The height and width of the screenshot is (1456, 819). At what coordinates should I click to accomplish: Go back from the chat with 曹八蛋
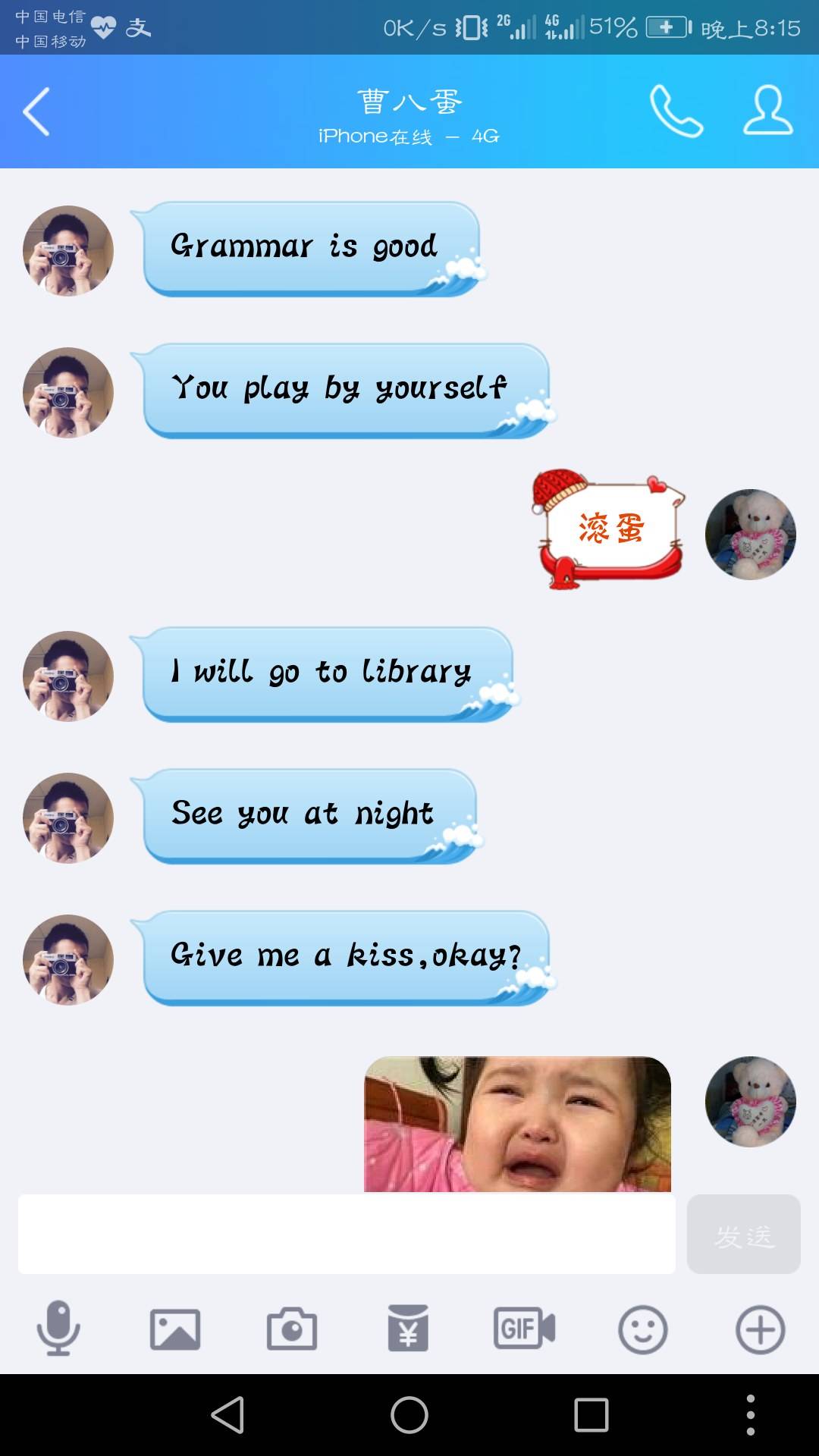pyautogui.click(x=36, y=111)
